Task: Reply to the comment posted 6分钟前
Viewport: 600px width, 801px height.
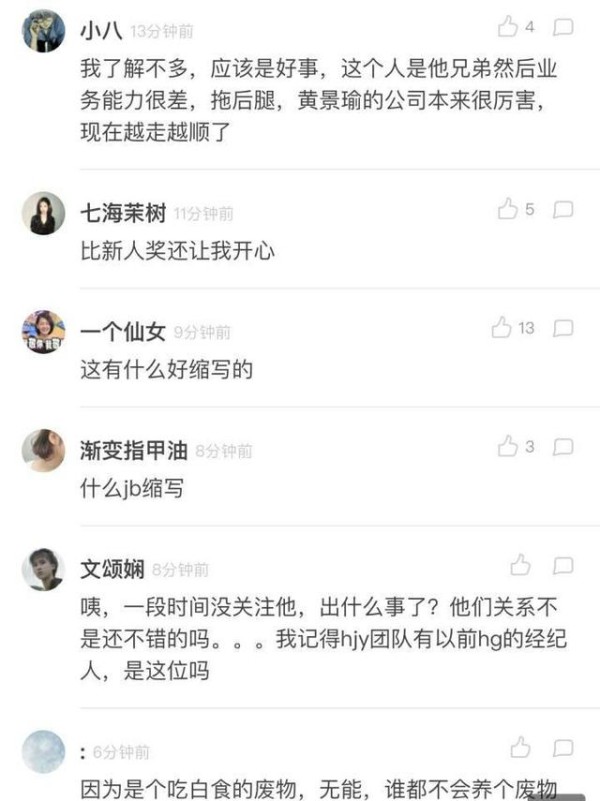Action: click(x=563, y=747)
